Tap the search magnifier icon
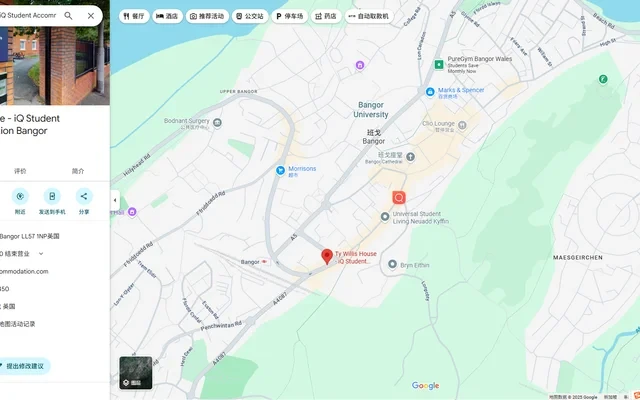Viewport: 640px width, 400px height. pyautogui.click(x=68, y=16)
